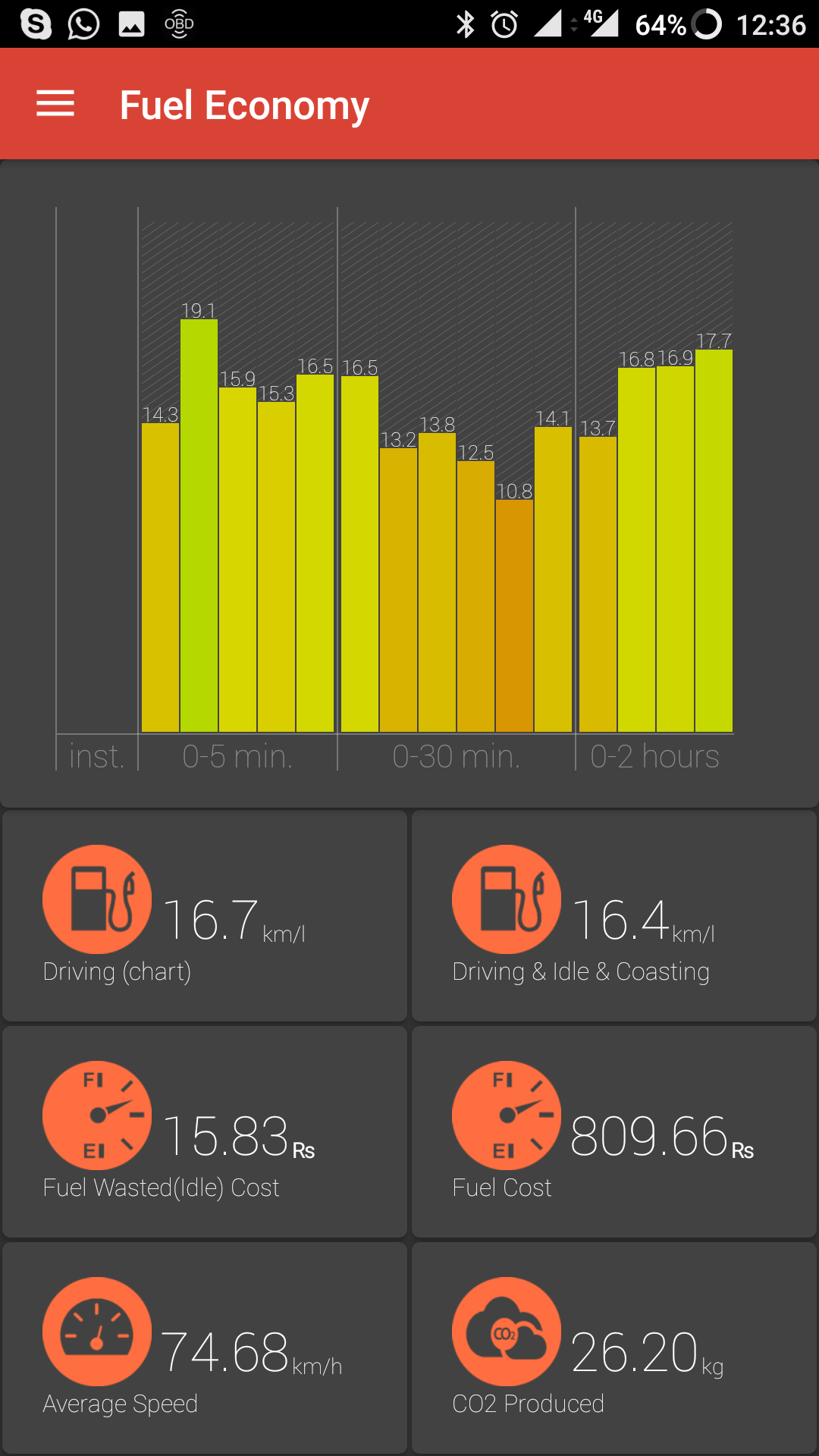The width and height of the screenshot is (819, 1456).
Task: Select the Fuel Wasted(Idle) Cost card
Action: (205, 1131)
